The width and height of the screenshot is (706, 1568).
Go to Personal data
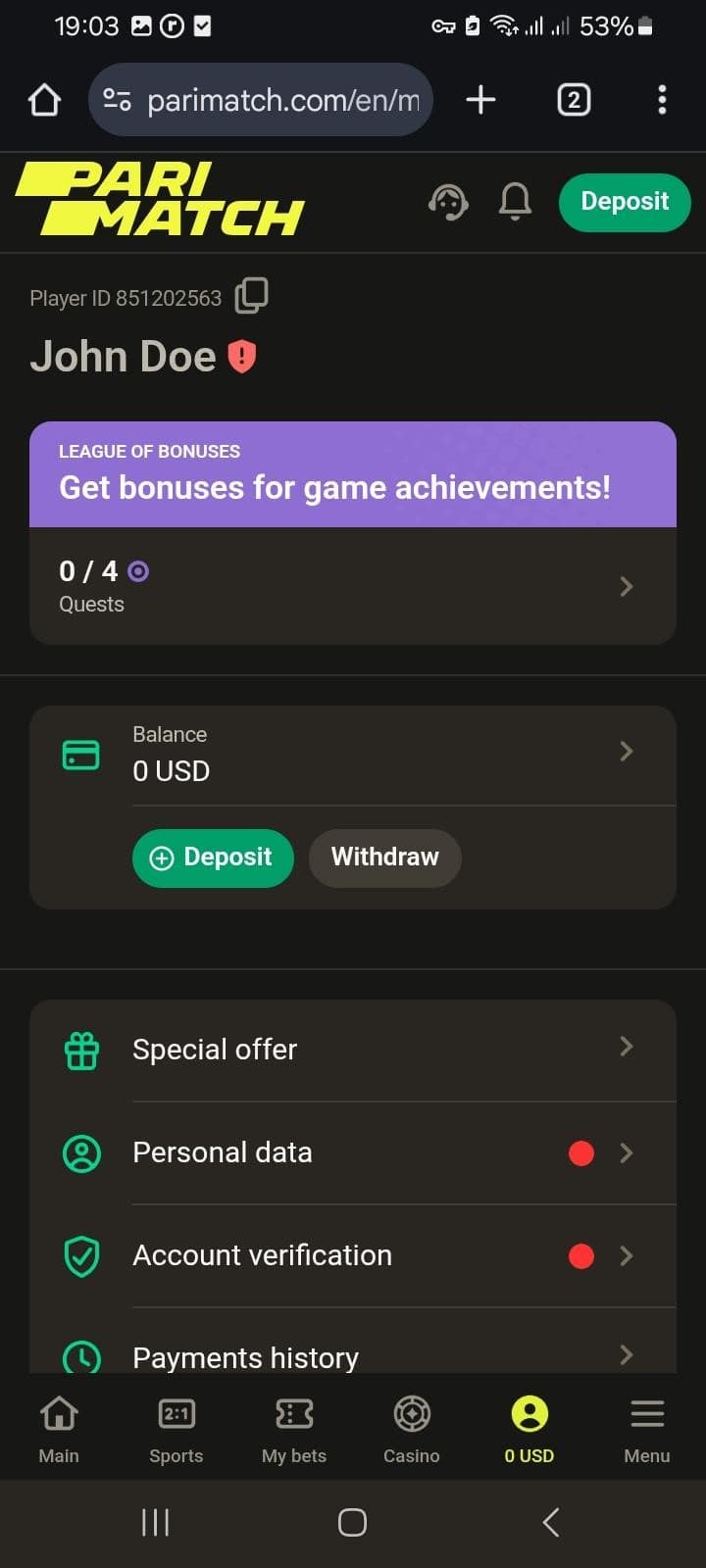(x=353, y=1152)
